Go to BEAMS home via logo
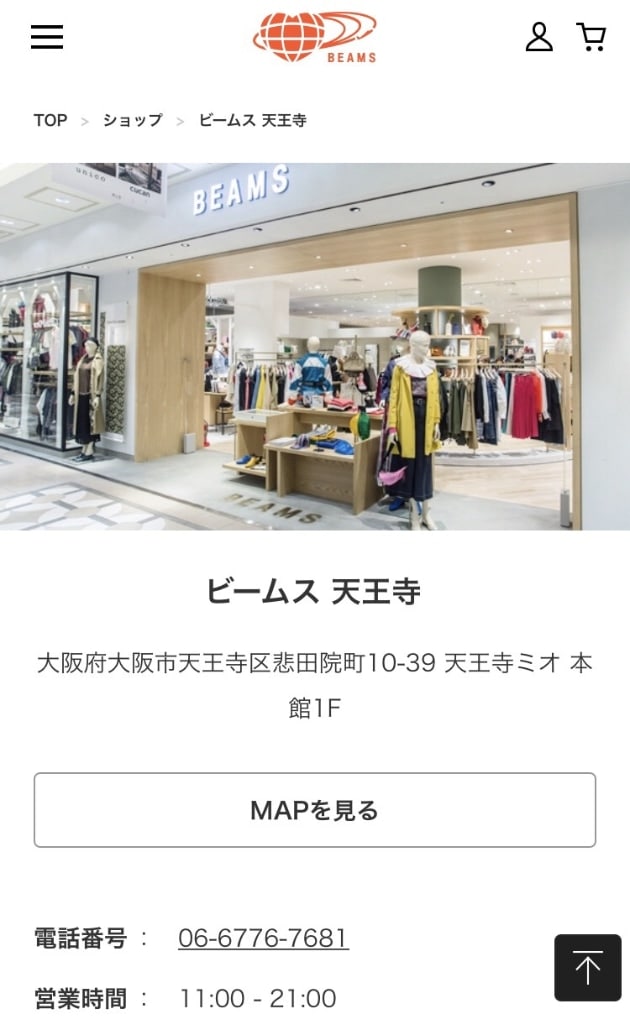This screenshot has height=1035, width=630. click(x=314, y=37)
